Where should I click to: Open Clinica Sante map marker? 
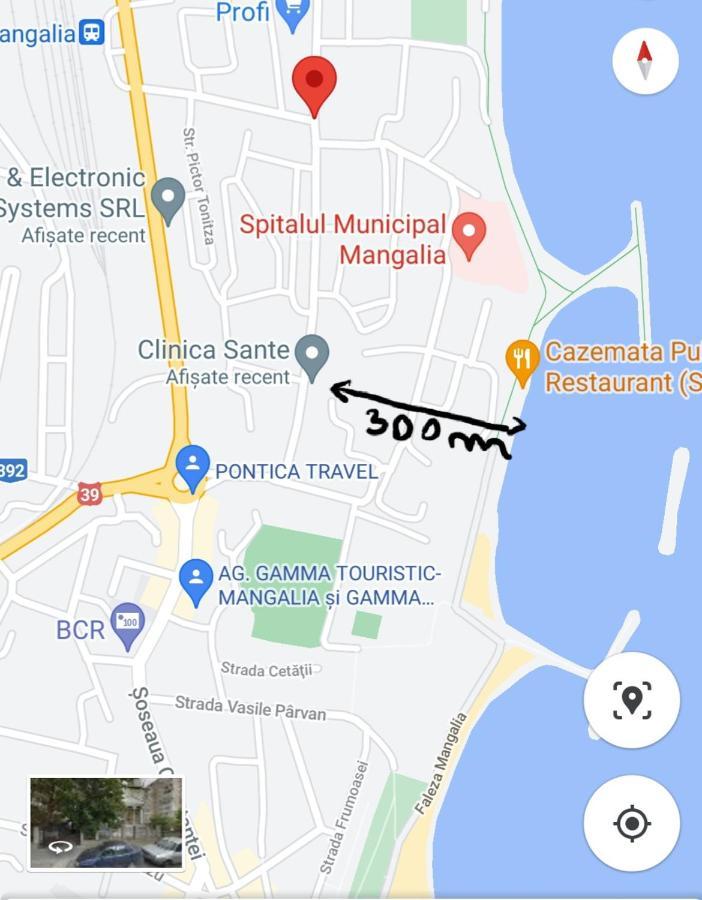[x=313, y=355]
